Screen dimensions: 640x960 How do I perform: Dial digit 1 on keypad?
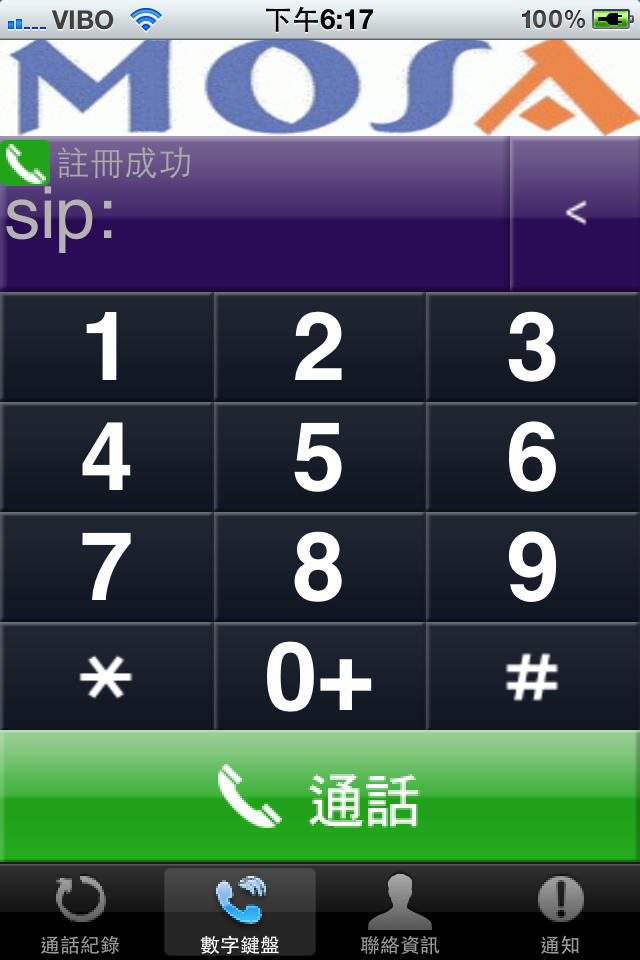coord(106,347)
